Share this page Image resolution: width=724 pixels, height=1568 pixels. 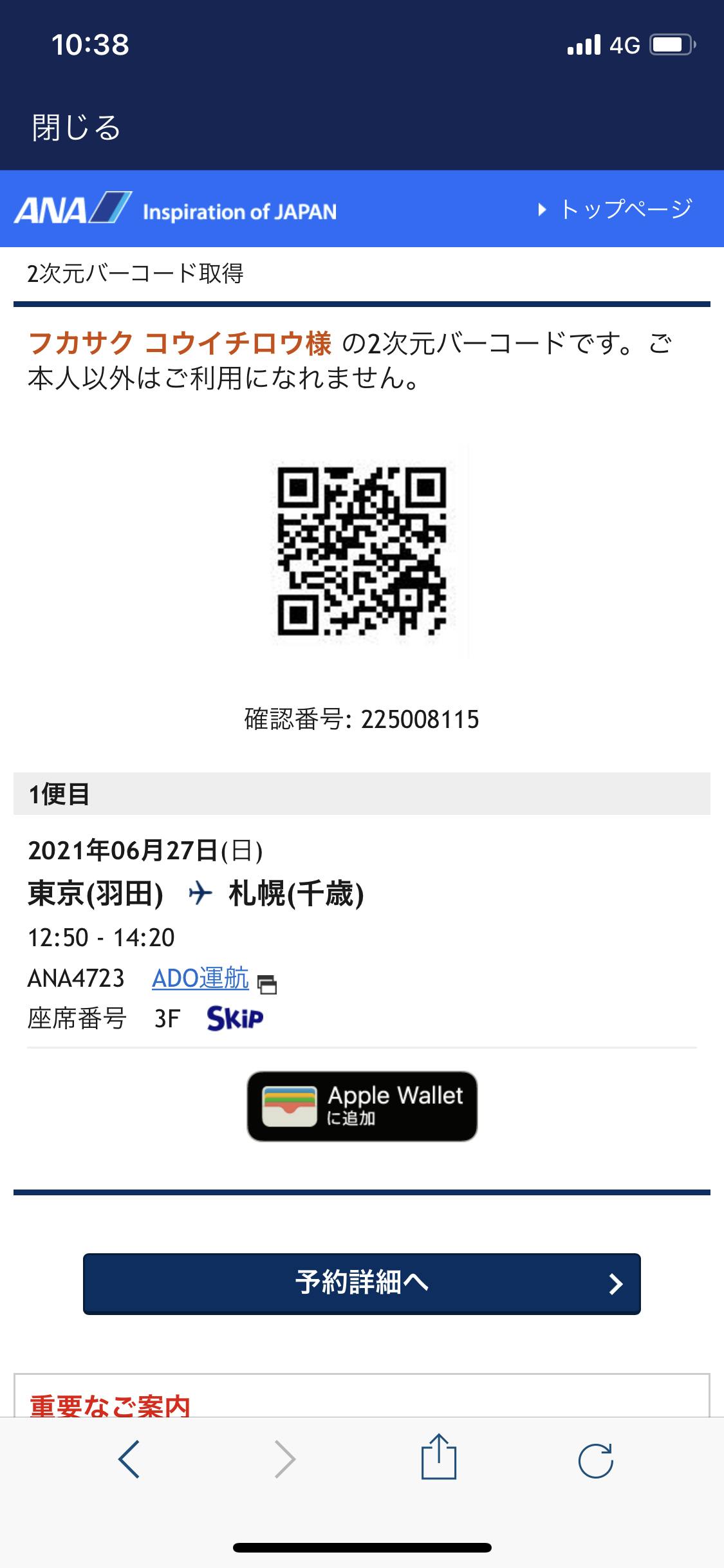[439, 1459]
